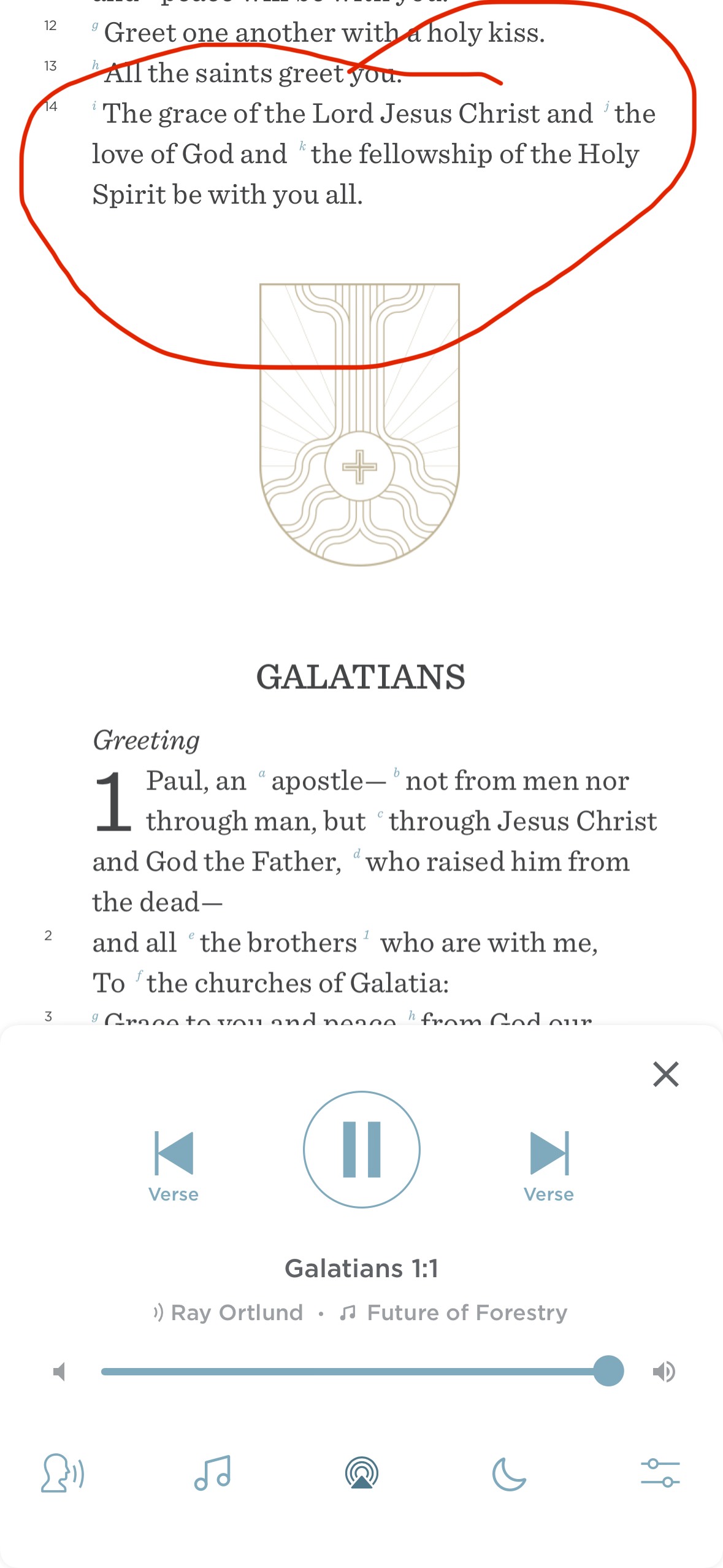Skip back to the previous verse
Viewport: 723px width, 1568px height.
174,1153
